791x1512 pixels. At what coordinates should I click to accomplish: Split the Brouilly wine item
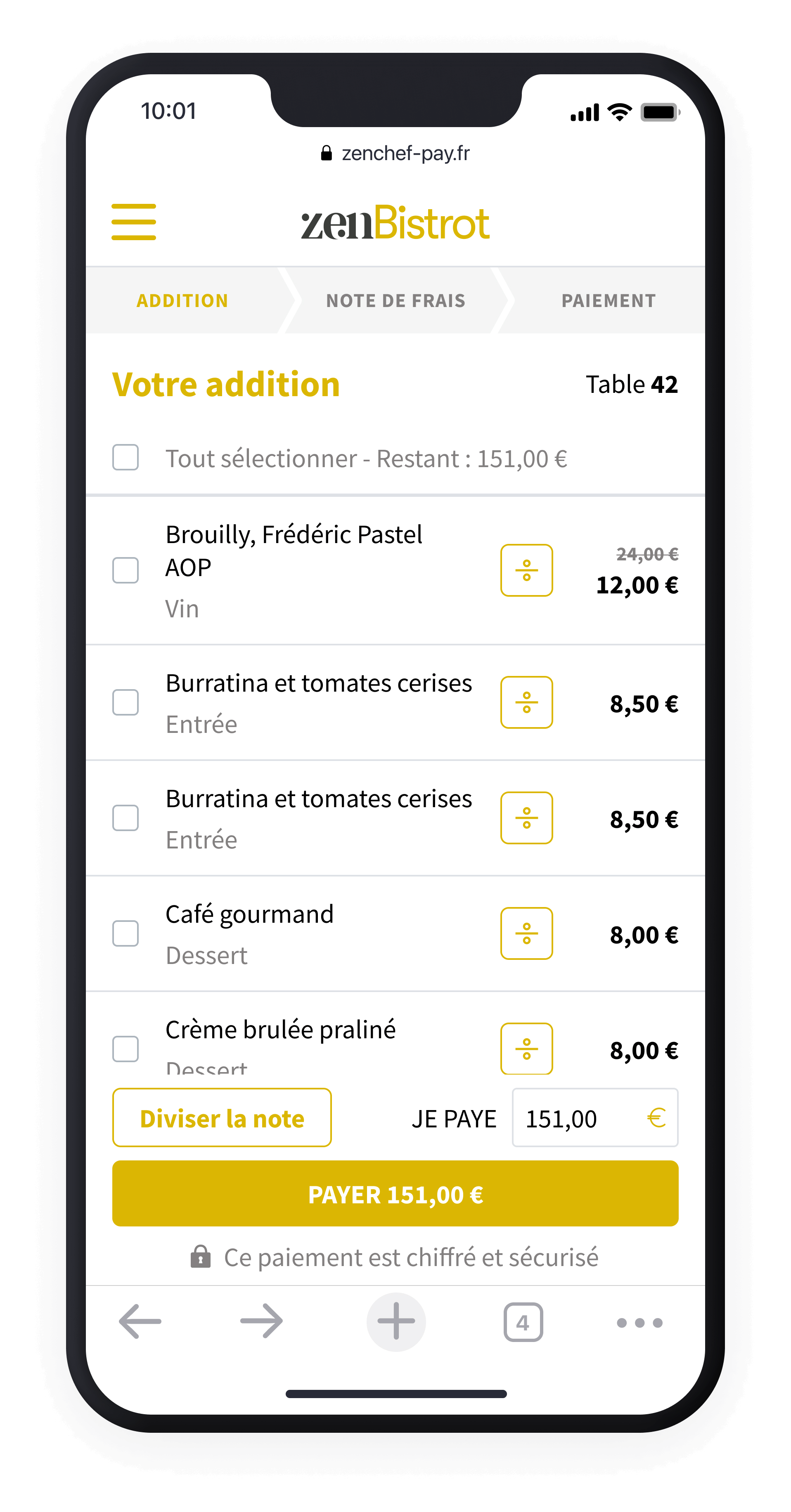(x=526, y=571)
